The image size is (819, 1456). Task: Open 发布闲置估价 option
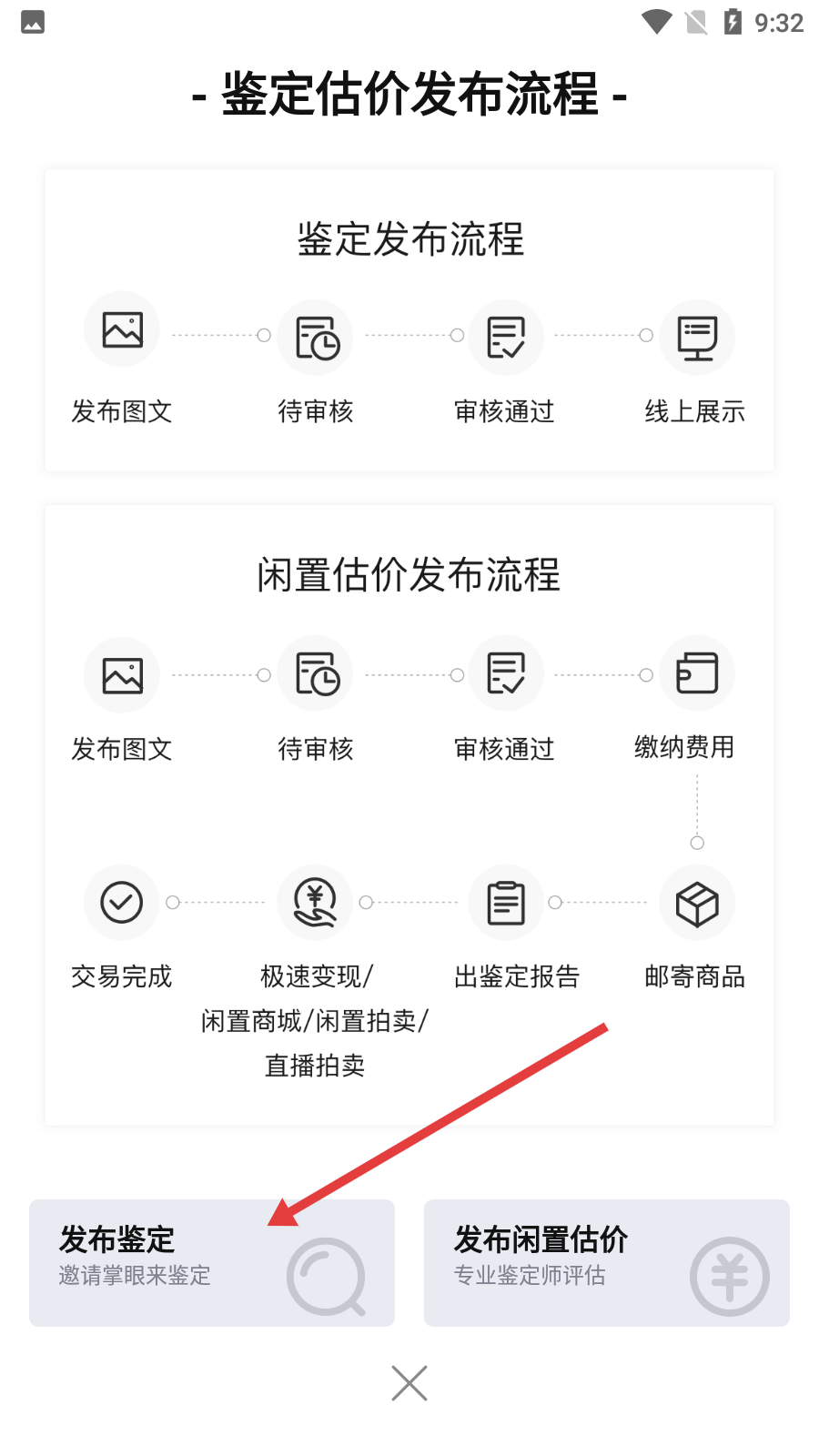point(606,1262)
